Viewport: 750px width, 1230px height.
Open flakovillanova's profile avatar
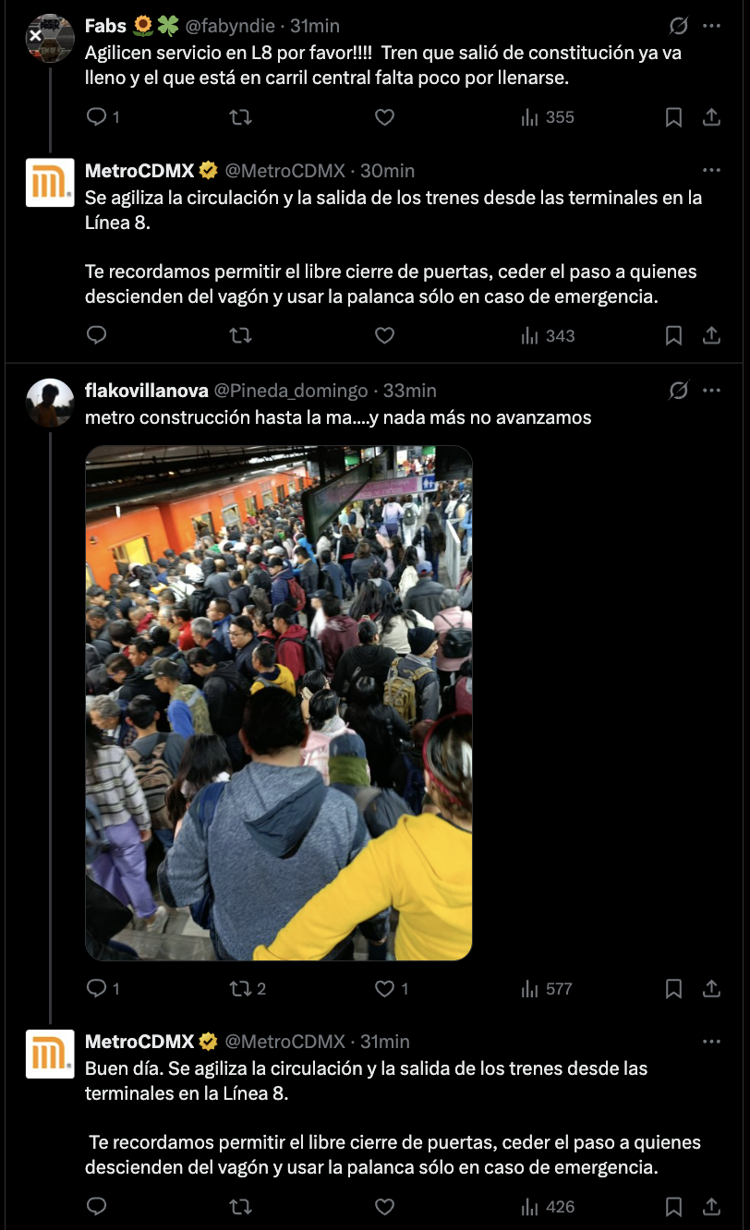50,403
